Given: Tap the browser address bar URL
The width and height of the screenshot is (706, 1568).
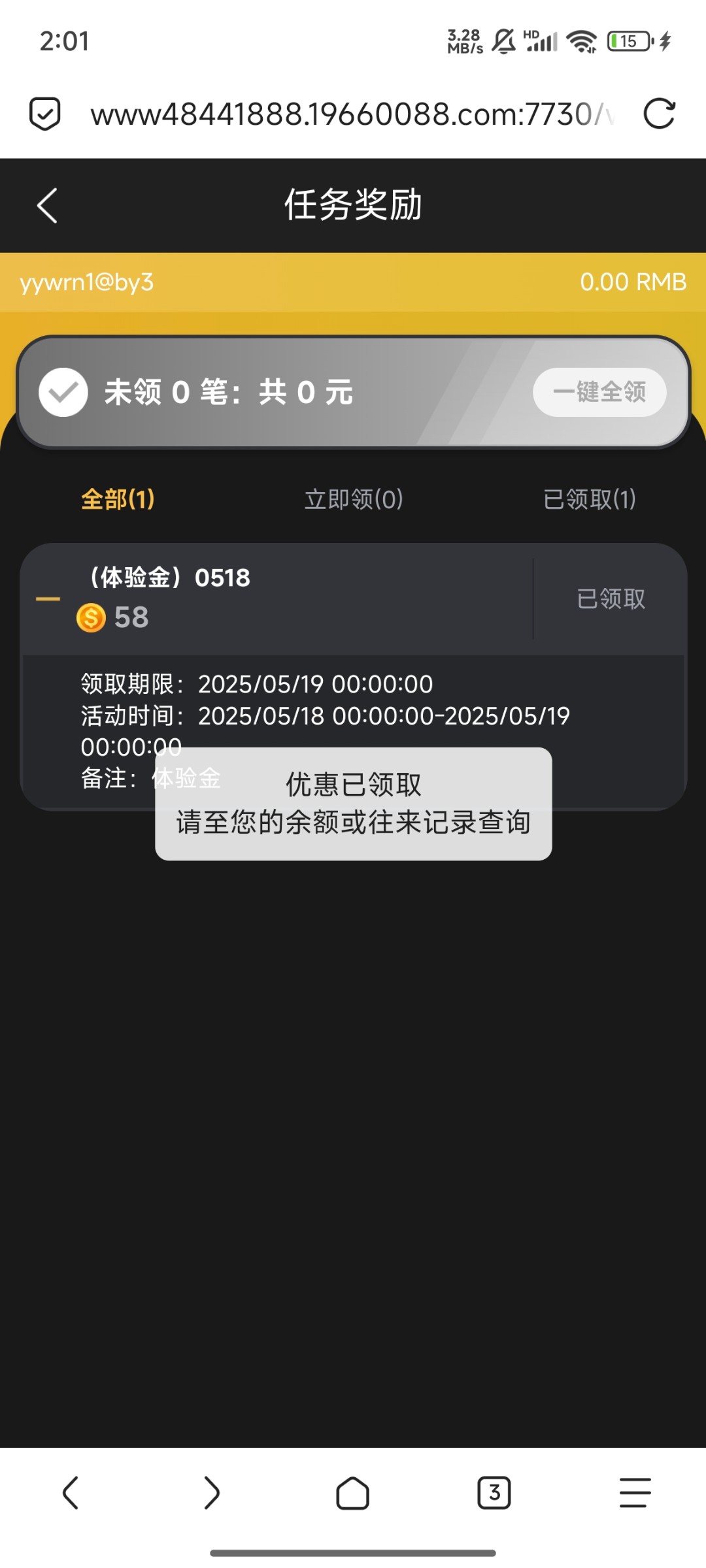Looking at the screenshot, I should tap(353, 115).
